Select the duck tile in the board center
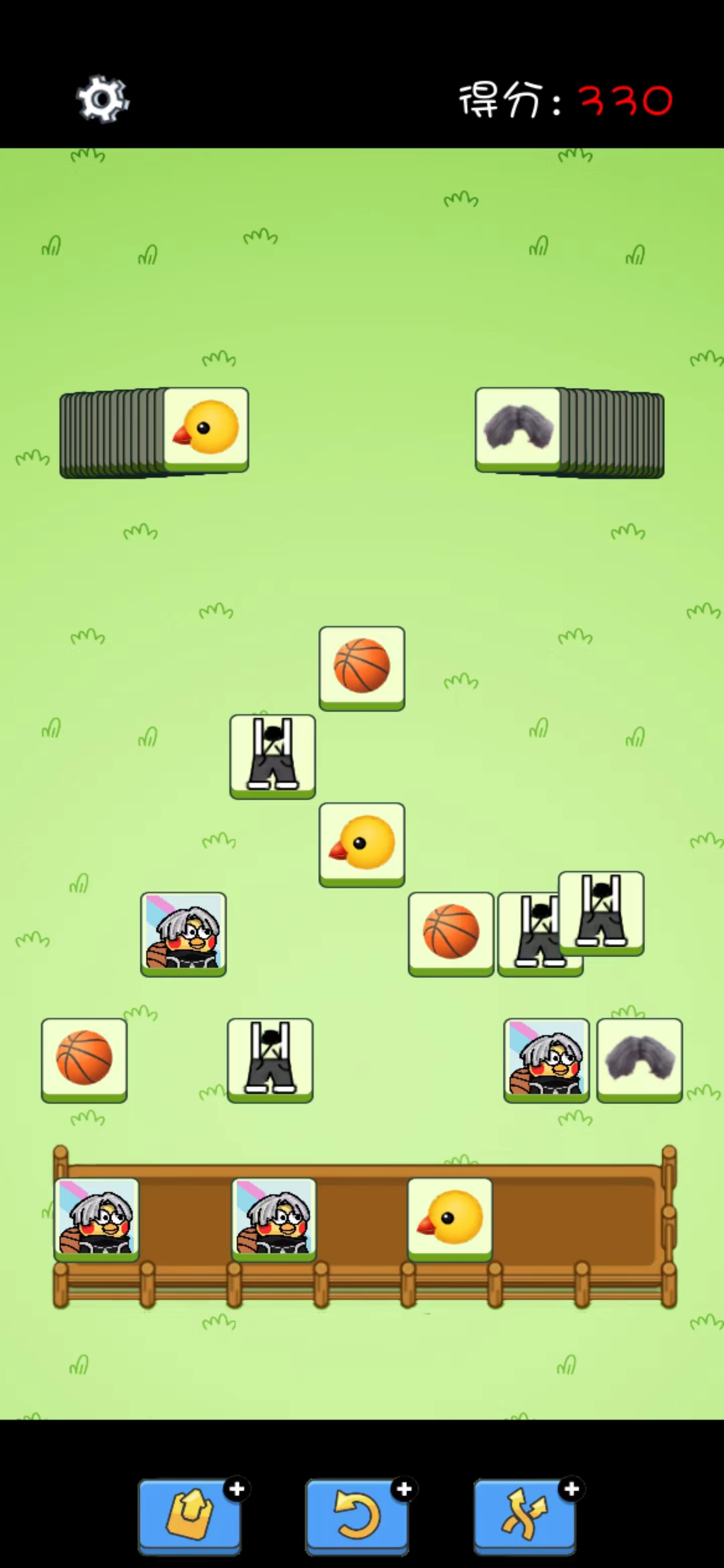Screen dimensions: 724x1568 (361, 844)
